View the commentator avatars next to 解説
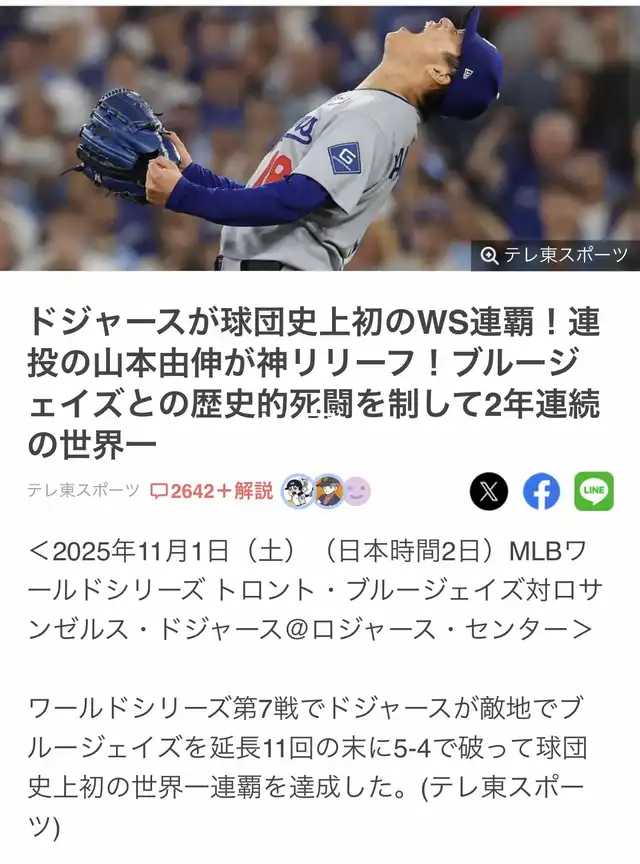The width and height of the screenshot is (640, 864). (326, 491)
